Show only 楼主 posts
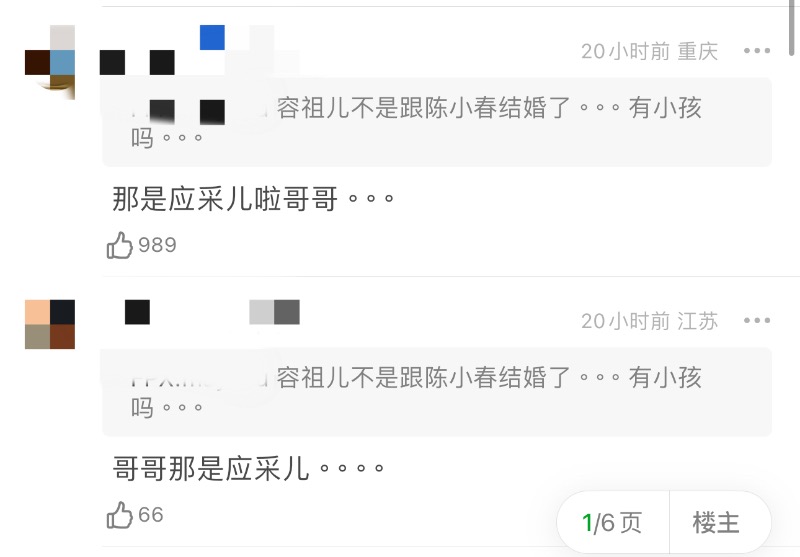The width and height of the screenshot is (800, 557). [716, 522]
